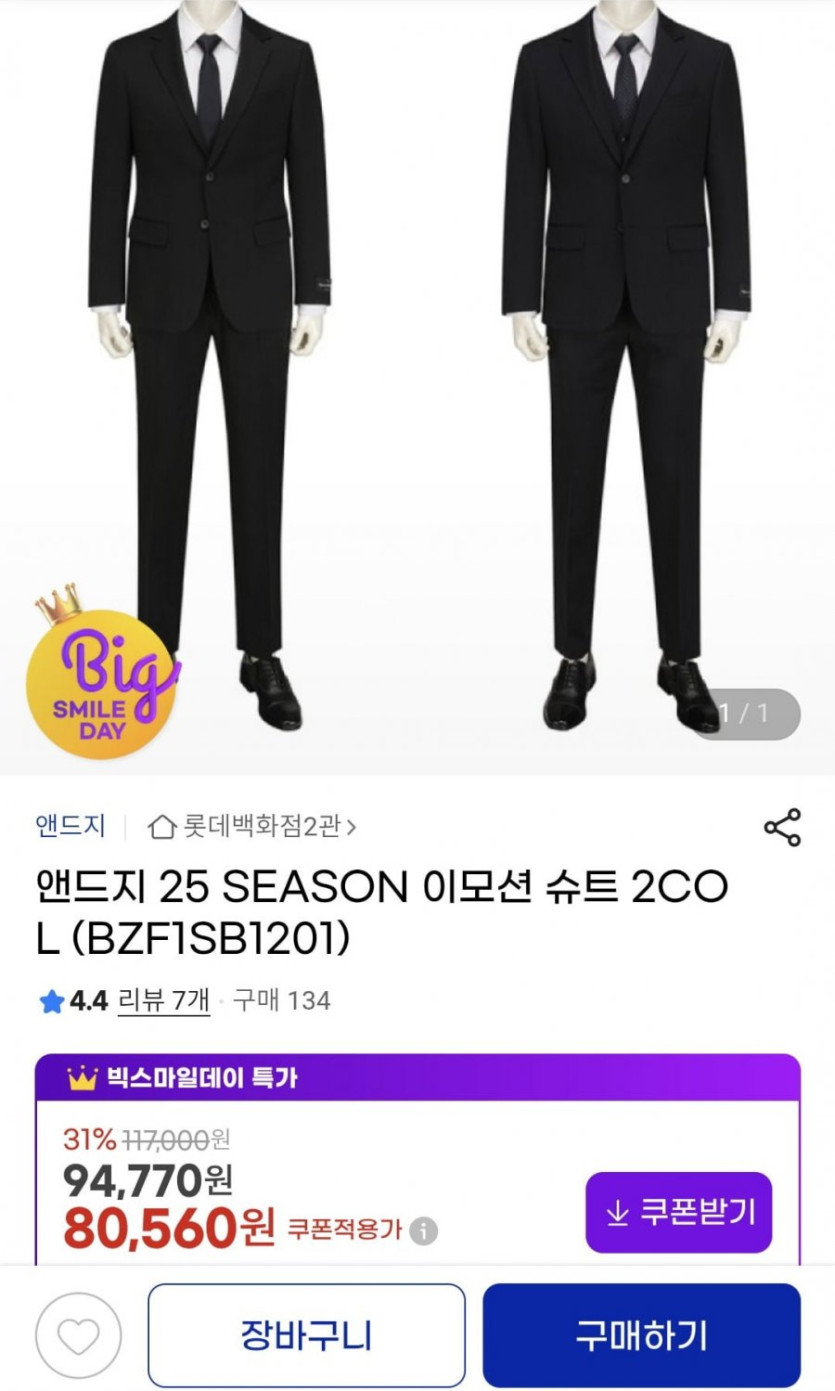Open the 앤드지 brand link
The width and height of the screenshot is (835, 1391).
[x=70, y=827]
